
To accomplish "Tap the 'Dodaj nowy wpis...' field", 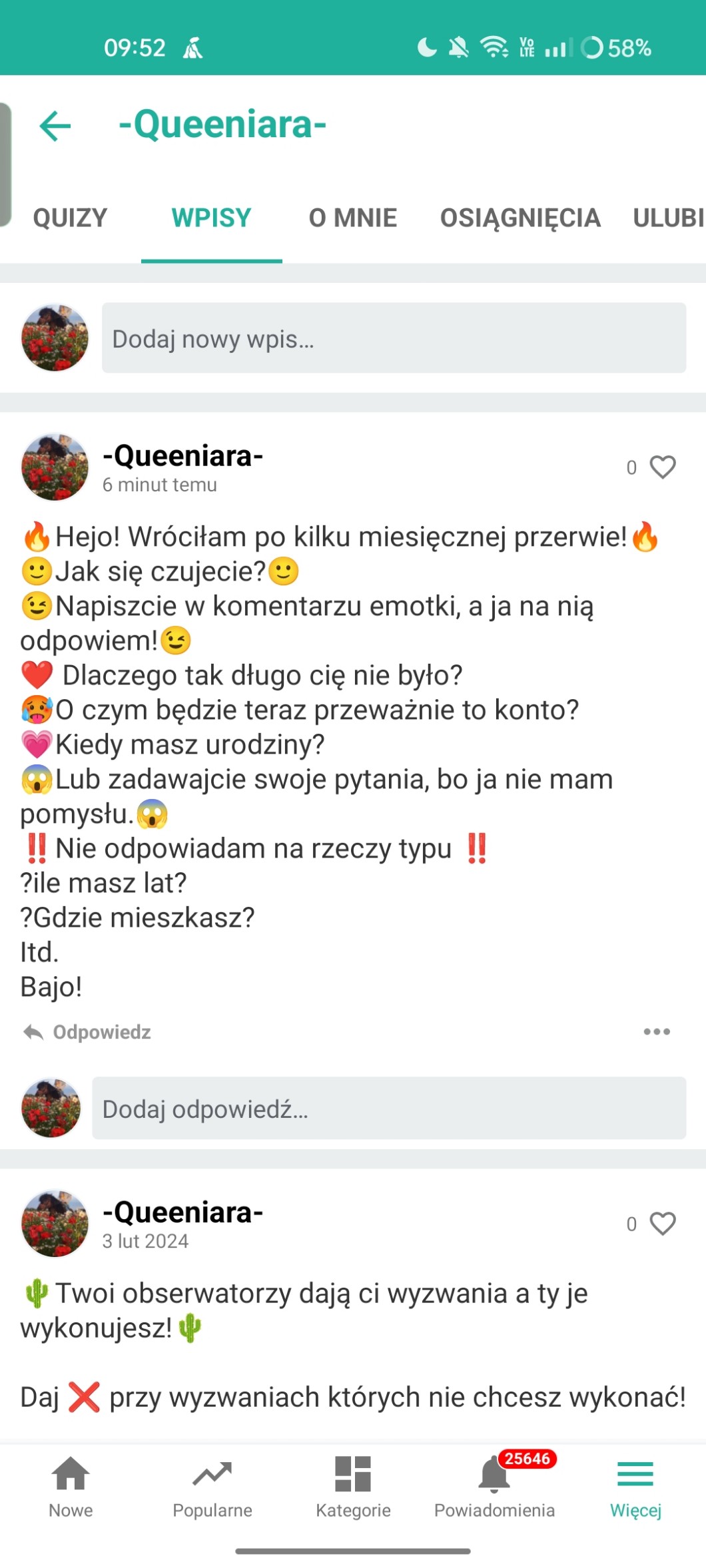I will coord(393,338).
